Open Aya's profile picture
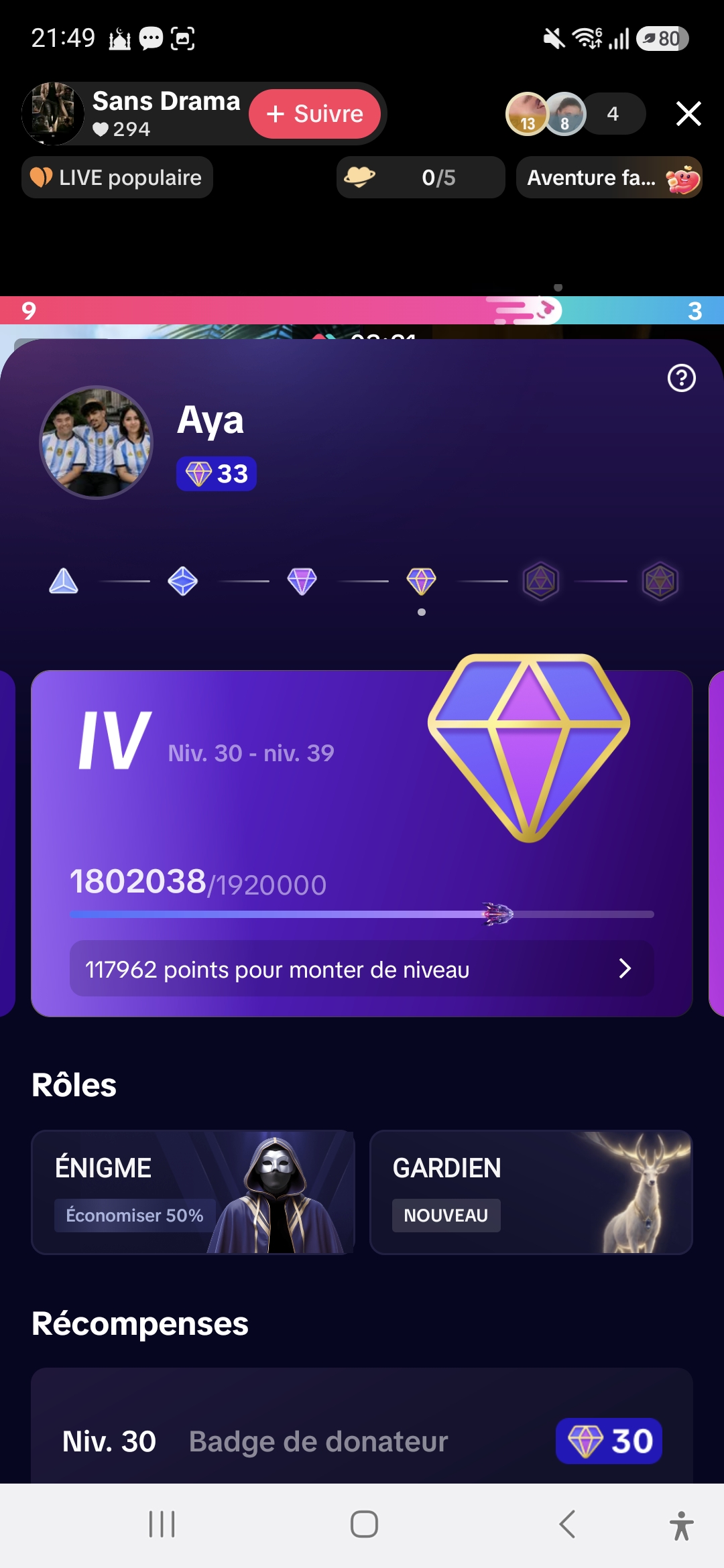Image resolution: width=724 pixels, height=1568 pixels. point(97,442)
